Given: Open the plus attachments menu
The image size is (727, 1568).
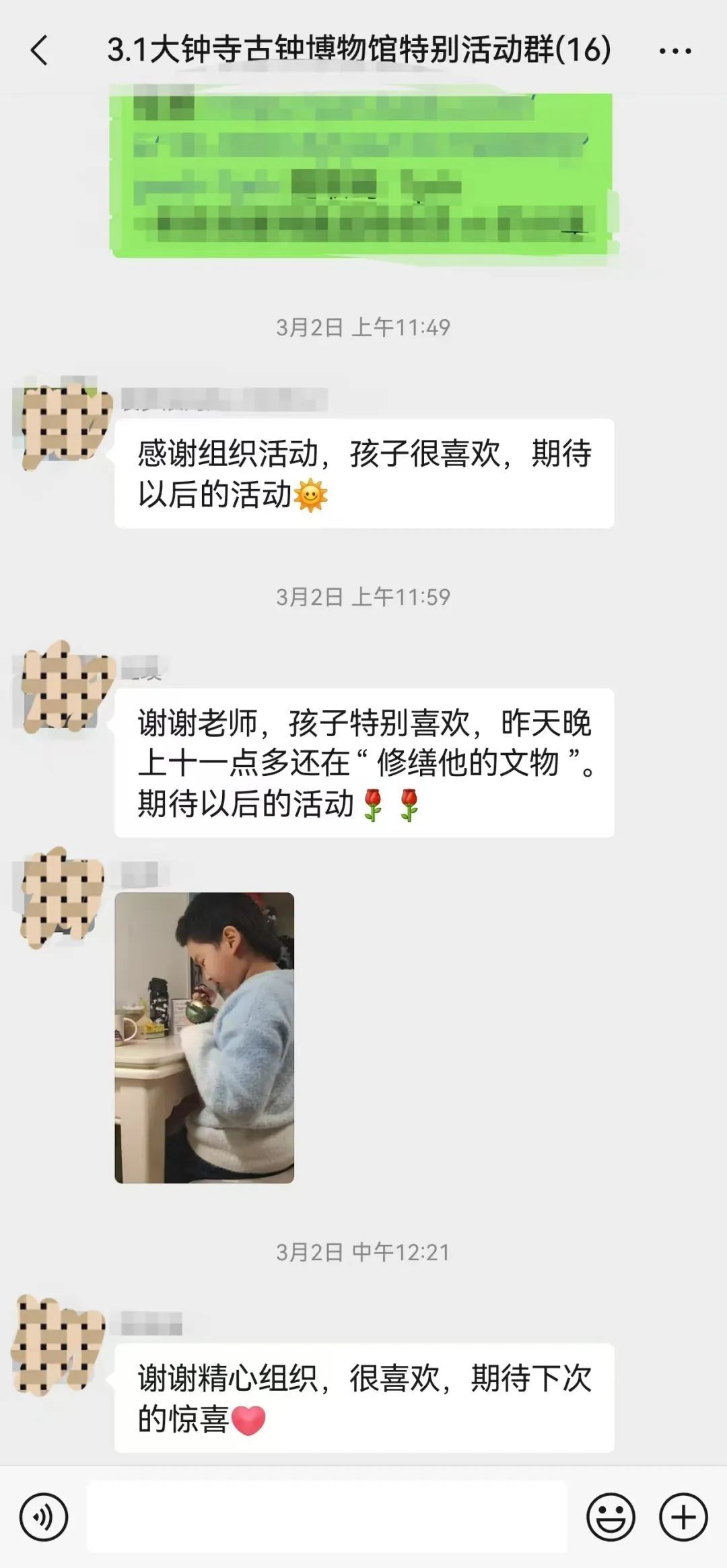Looking at the screenshot, I should pyautogui.click(x=683, y=1517).
